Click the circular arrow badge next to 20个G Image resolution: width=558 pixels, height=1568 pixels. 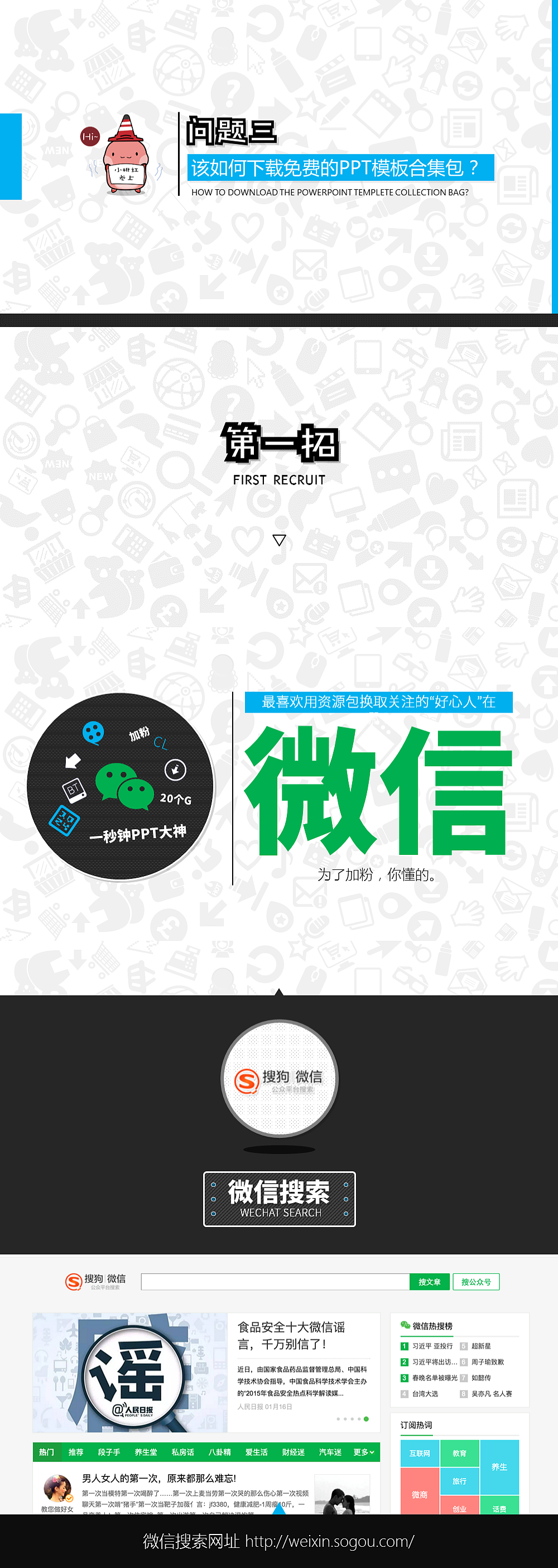[175, 771]
